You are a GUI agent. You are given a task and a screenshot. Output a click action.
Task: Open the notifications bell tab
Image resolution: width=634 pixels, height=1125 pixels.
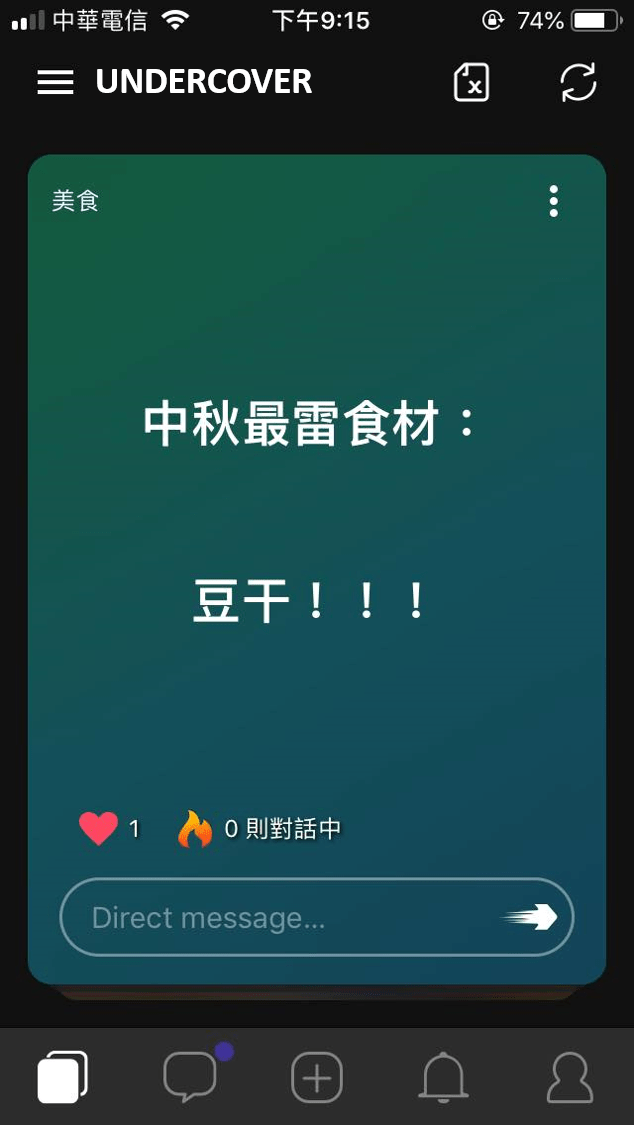pyautogui.click(x=443, y=1076)
